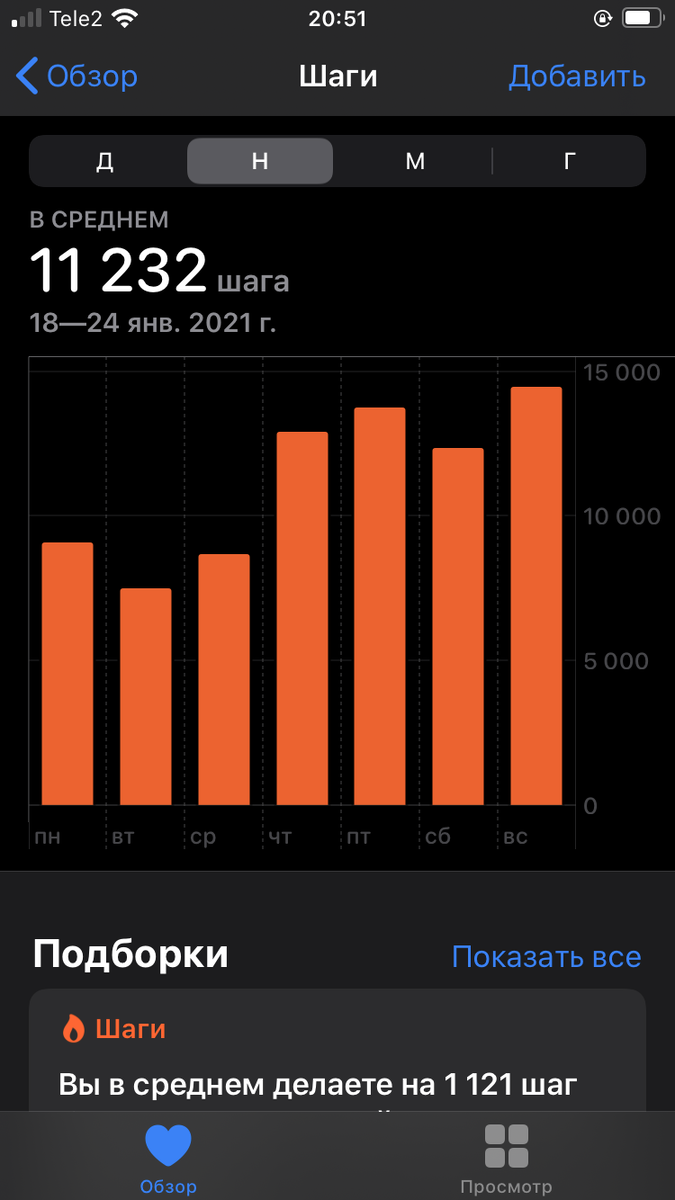The width and height of the screenshot is (675, 1200).
Task: Switch to the Просмотр tab
Action: pyautogui.click(x=506, y=1158)
